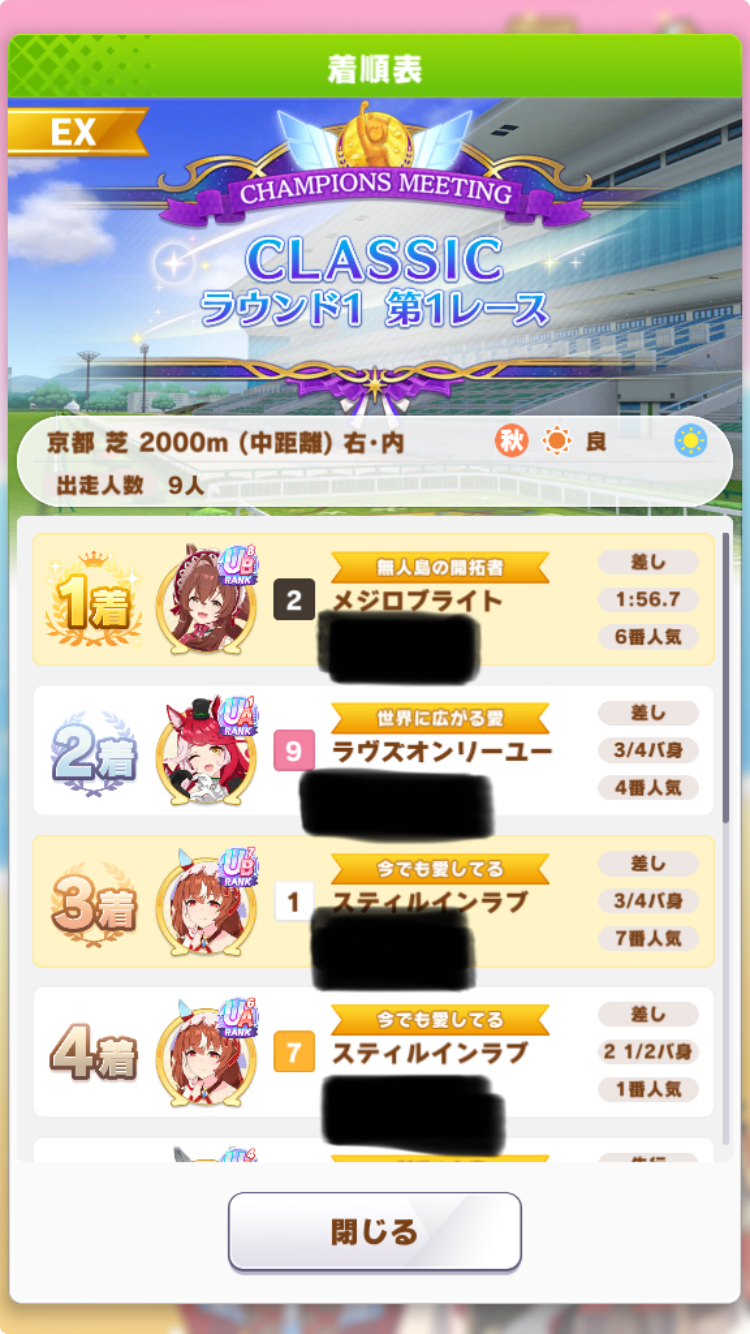The image size is (750, 1334).
Task: View the 4着 スティルインラブ character icon
Action: 206,1054
